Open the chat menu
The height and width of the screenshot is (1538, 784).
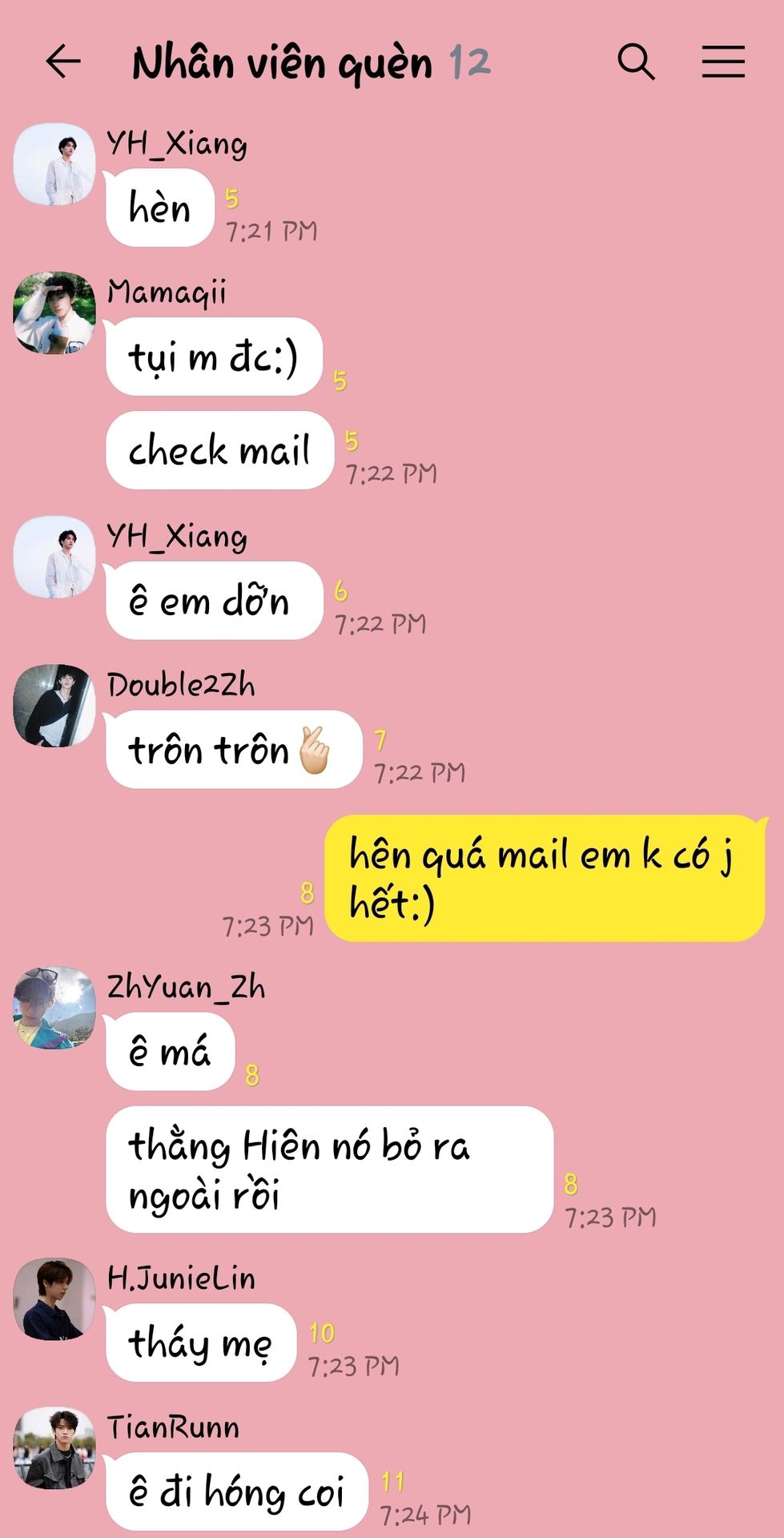723,62
